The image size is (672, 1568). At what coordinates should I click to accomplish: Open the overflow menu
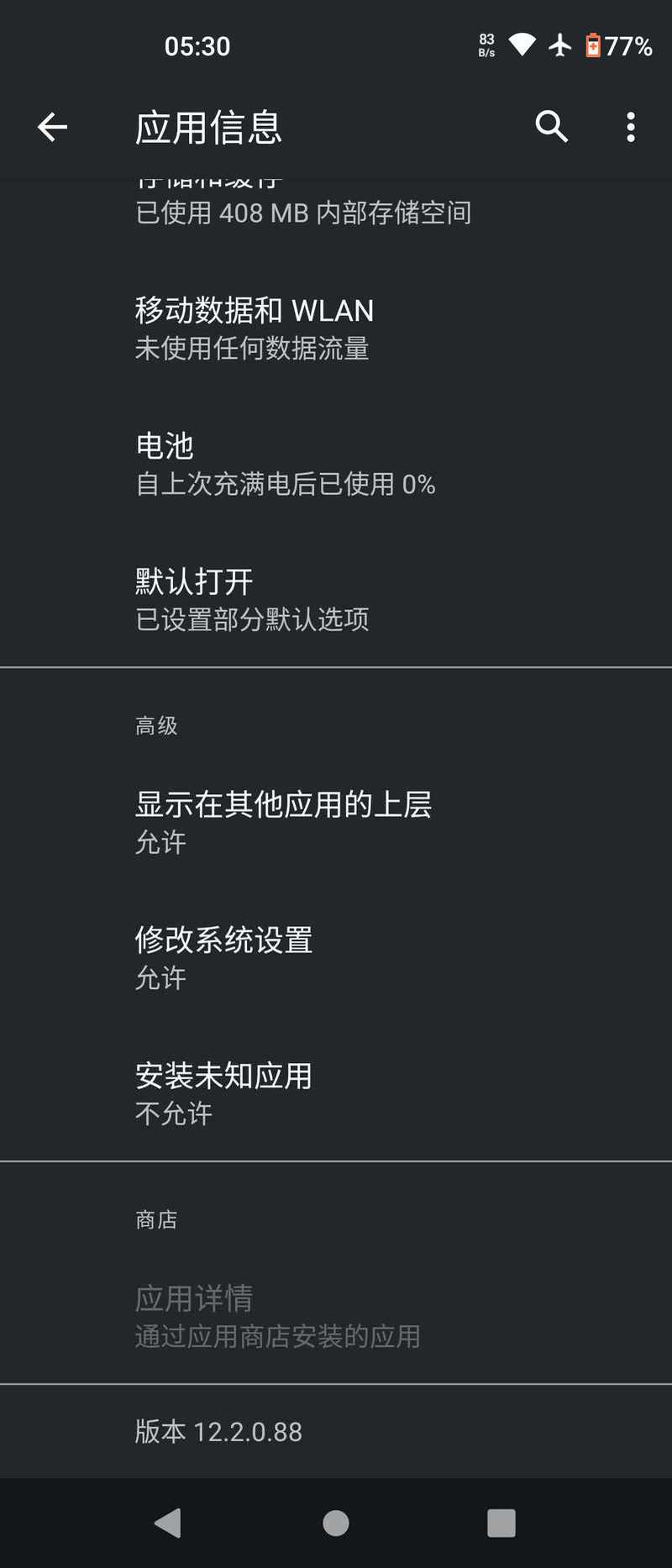(630, 127)
